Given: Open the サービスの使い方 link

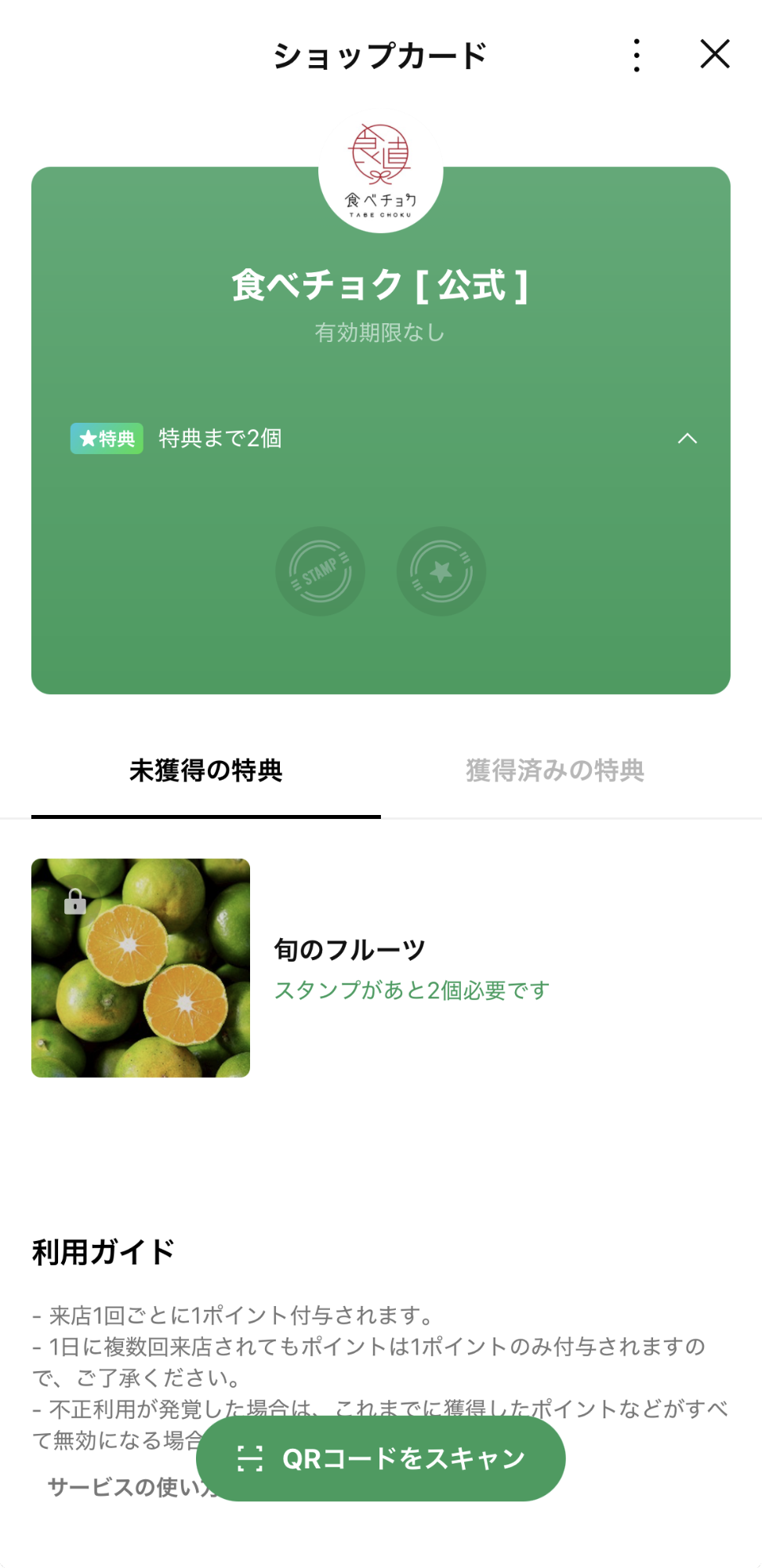Looking at the screenshot, I should coord(125,1489).
